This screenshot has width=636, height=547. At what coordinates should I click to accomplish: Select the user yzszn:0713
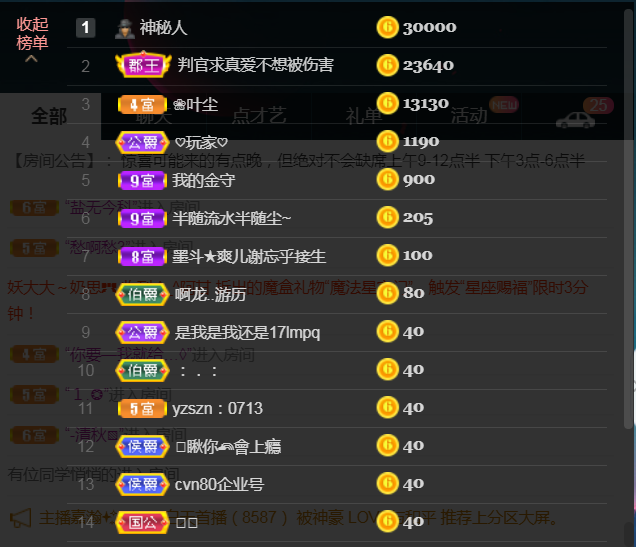[217, 408]
